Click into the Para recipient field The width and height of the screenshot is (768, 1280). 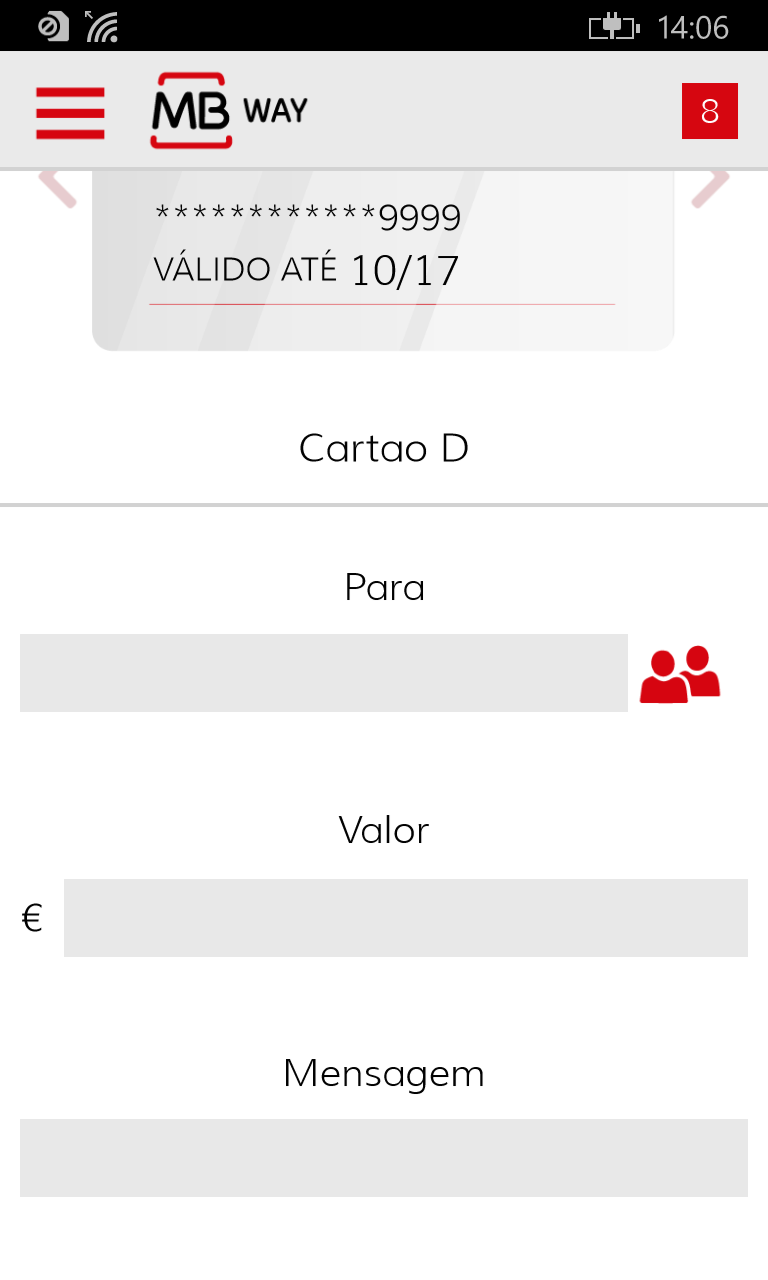323,672
